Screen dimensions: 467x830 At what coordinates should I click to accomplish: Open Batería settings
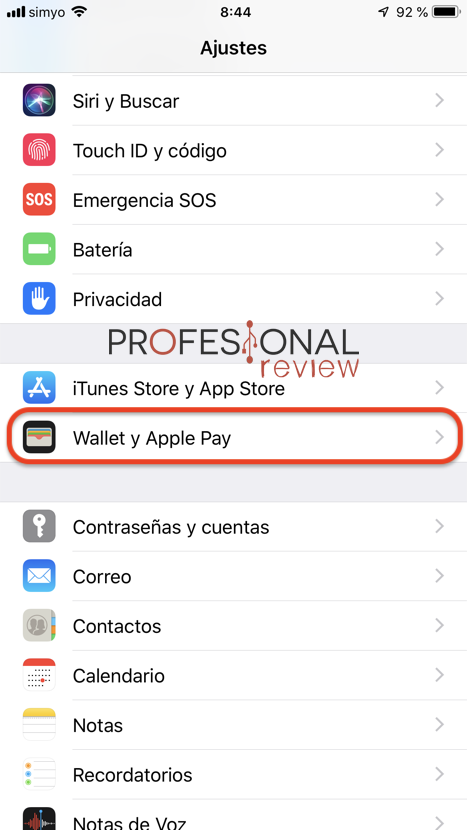click(x=234, y=249)
